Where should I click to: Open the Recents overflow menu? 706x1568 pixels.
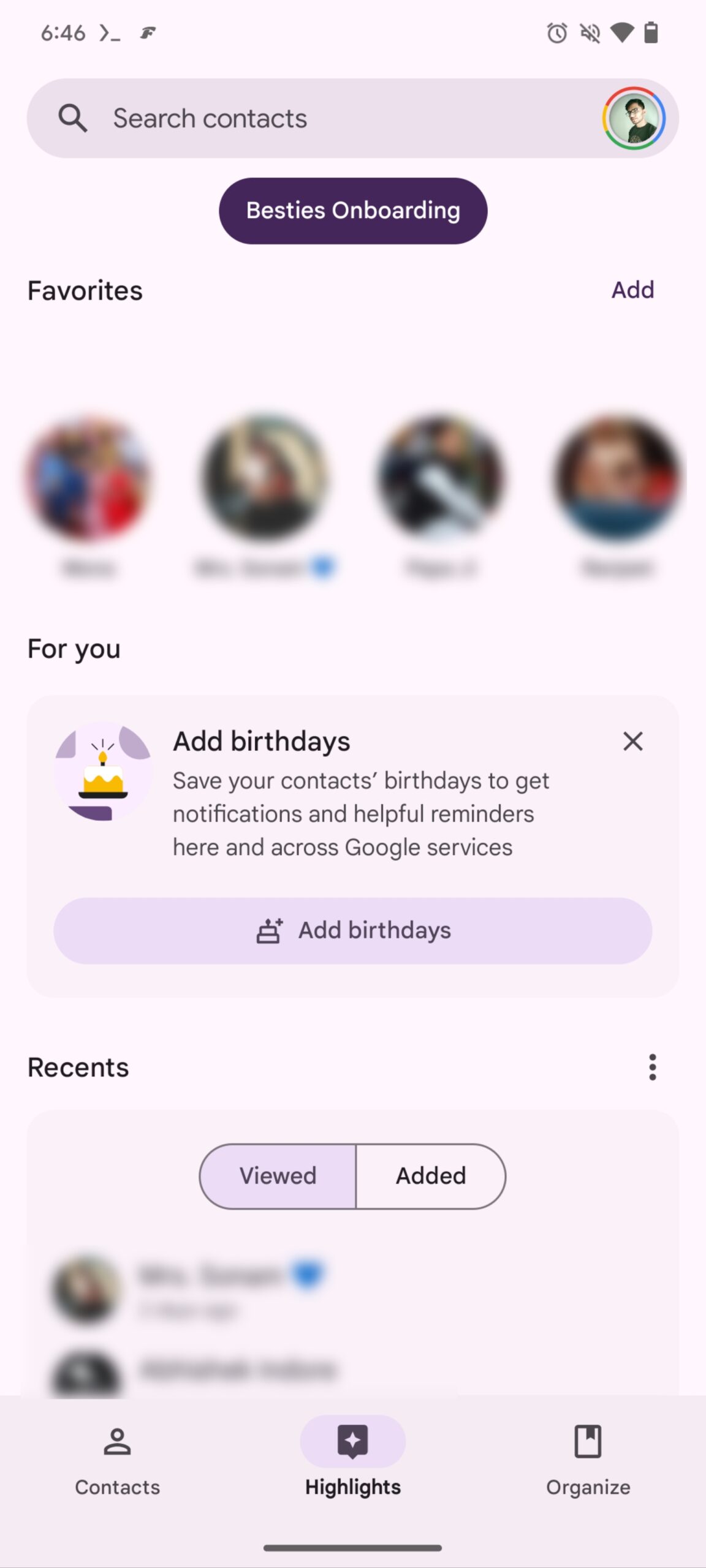pos(652,1068)
